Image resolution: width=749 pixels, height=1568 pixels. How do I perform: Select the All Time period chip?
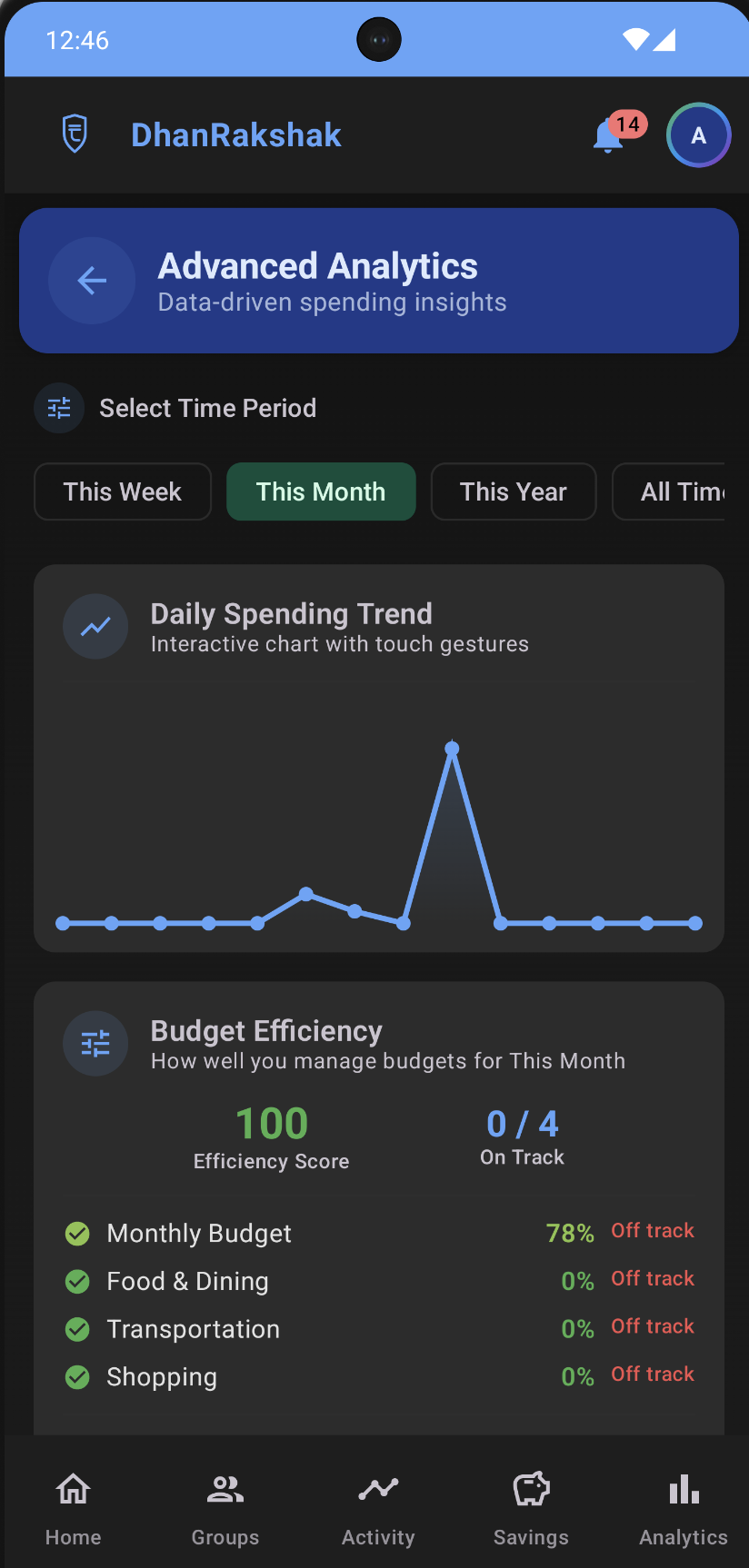tap(685, 491)
